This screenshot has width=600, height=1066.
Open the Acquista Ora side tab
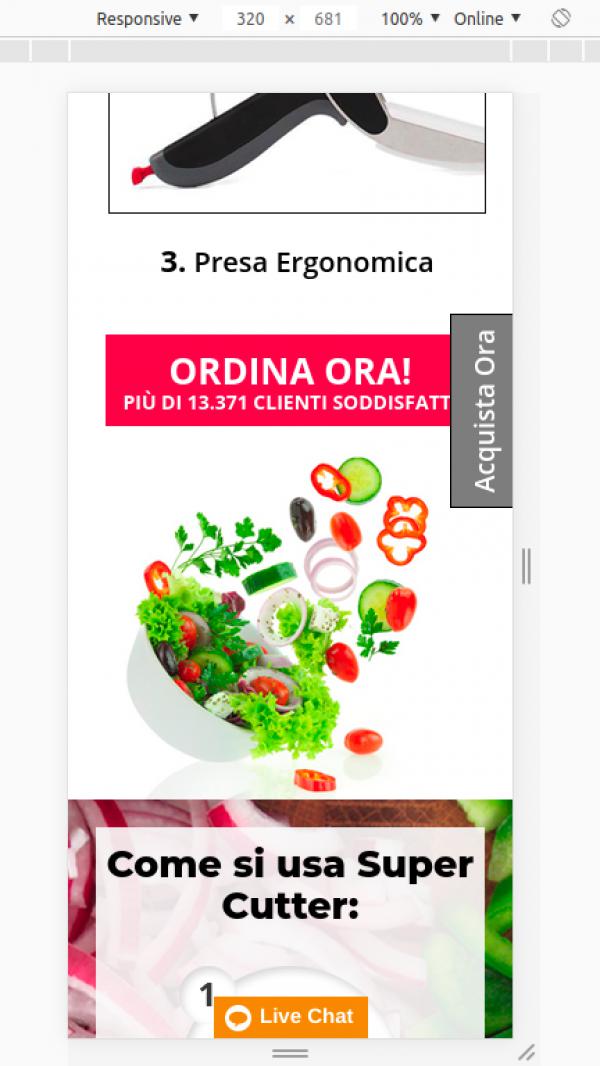pyautogui.click(x=482, y=410)
